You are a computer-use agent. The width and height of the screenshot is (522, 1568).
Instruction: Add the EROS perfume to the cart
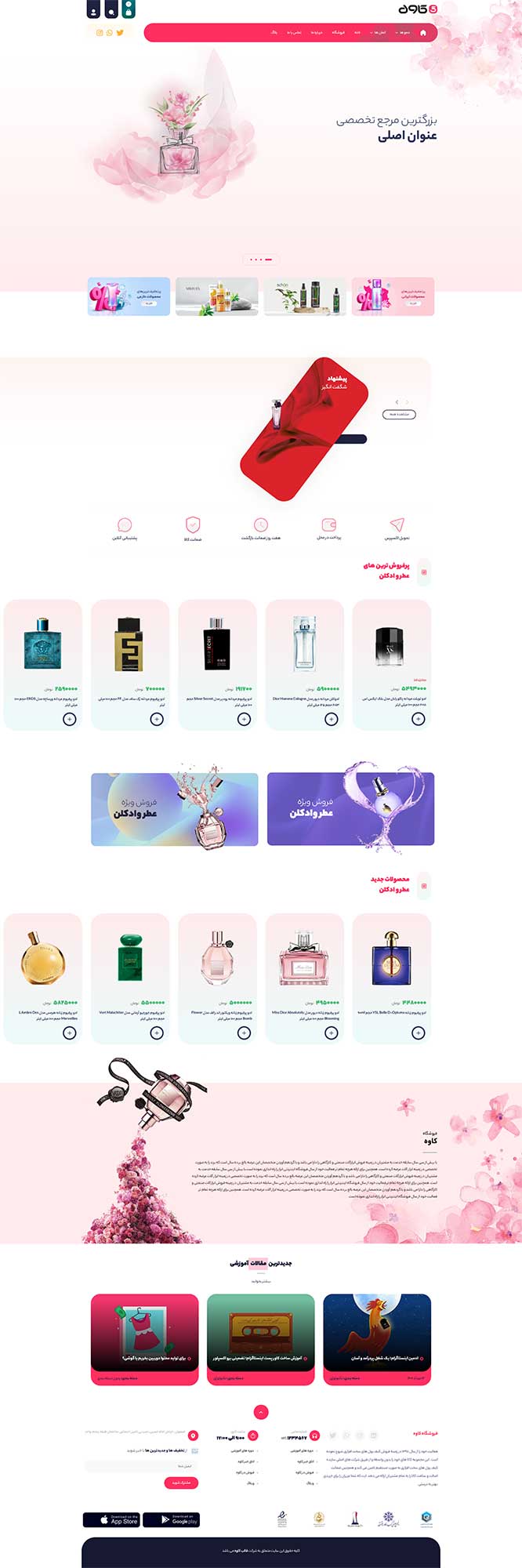pyautogui.click(x=70, y=719)
